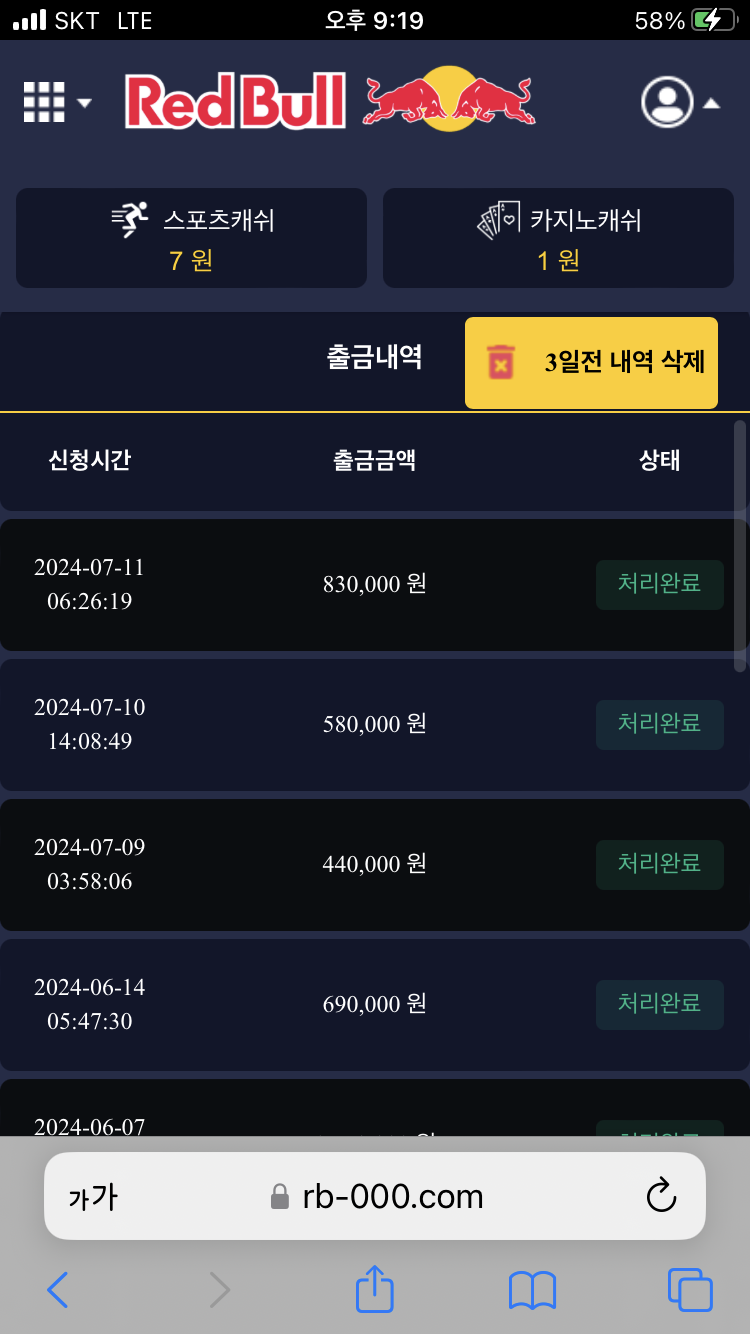Screen dimensions: 750x1334
Task: Open the user profile menu
Action: click(679, 102)
